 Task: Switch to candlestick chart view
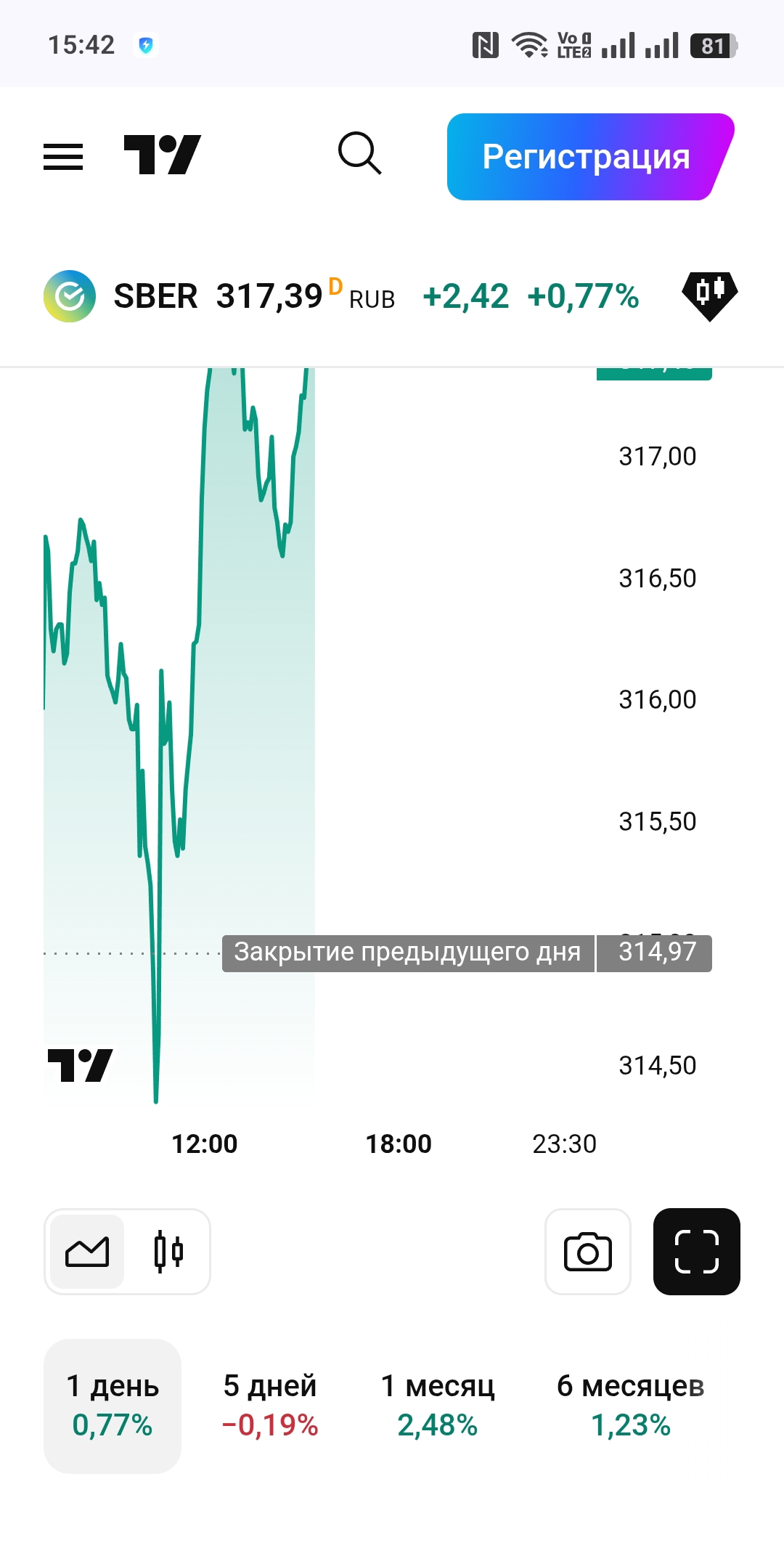tap(168, 1252)
